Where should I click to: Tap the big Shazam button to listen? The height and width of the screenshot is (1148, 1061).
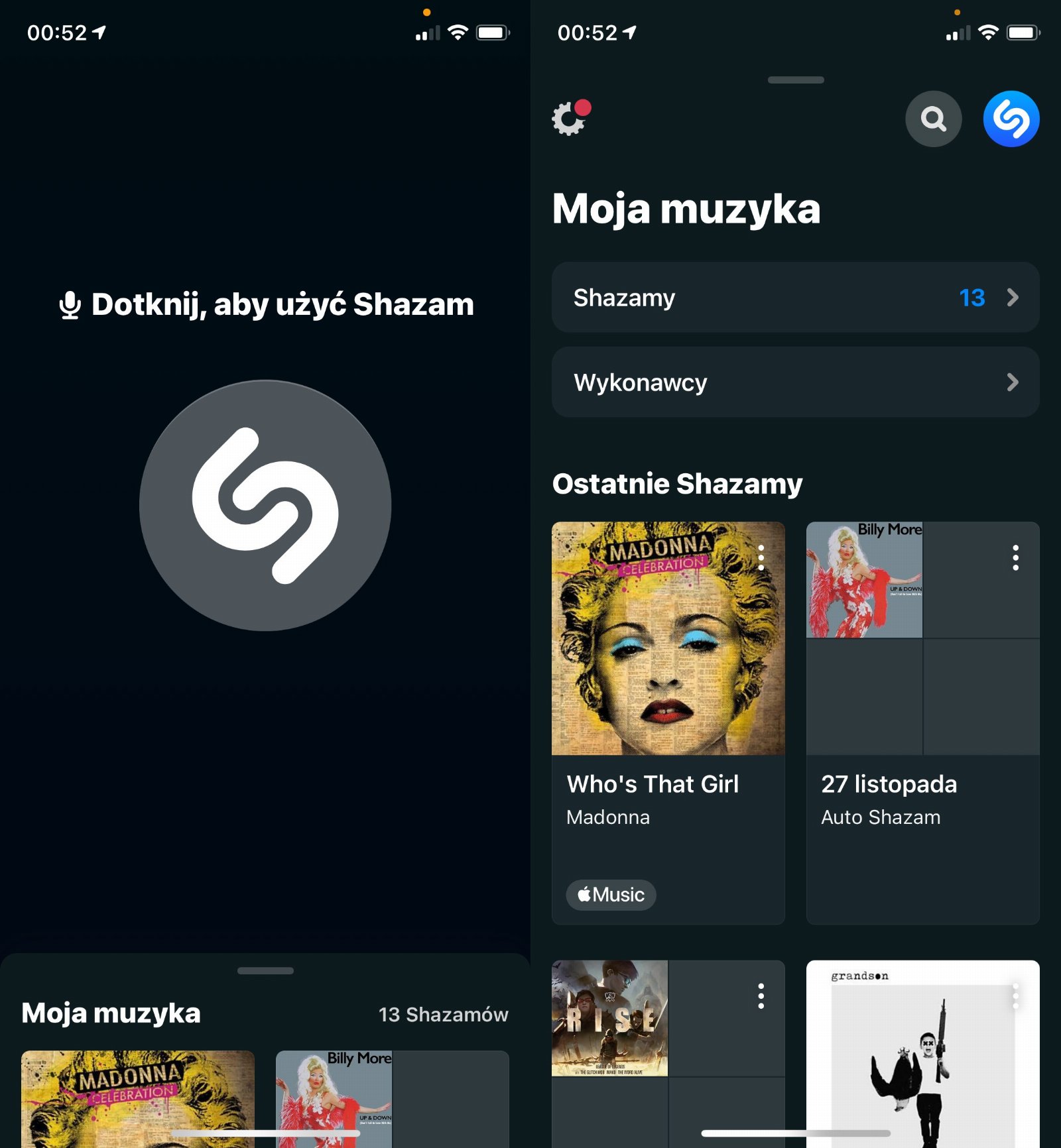click(265, 506)
